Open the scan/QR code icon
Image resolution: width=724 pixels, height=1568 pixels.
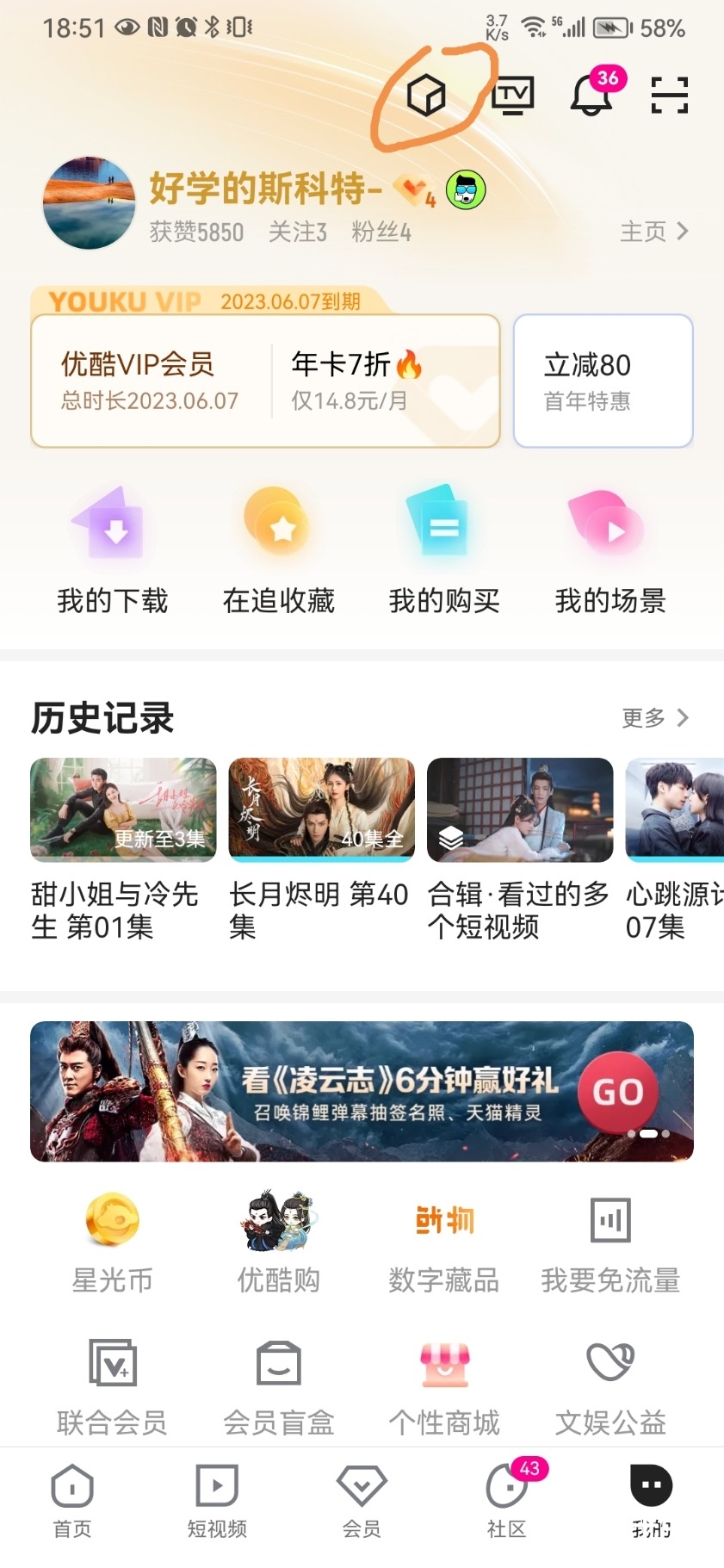click(670, 95)
